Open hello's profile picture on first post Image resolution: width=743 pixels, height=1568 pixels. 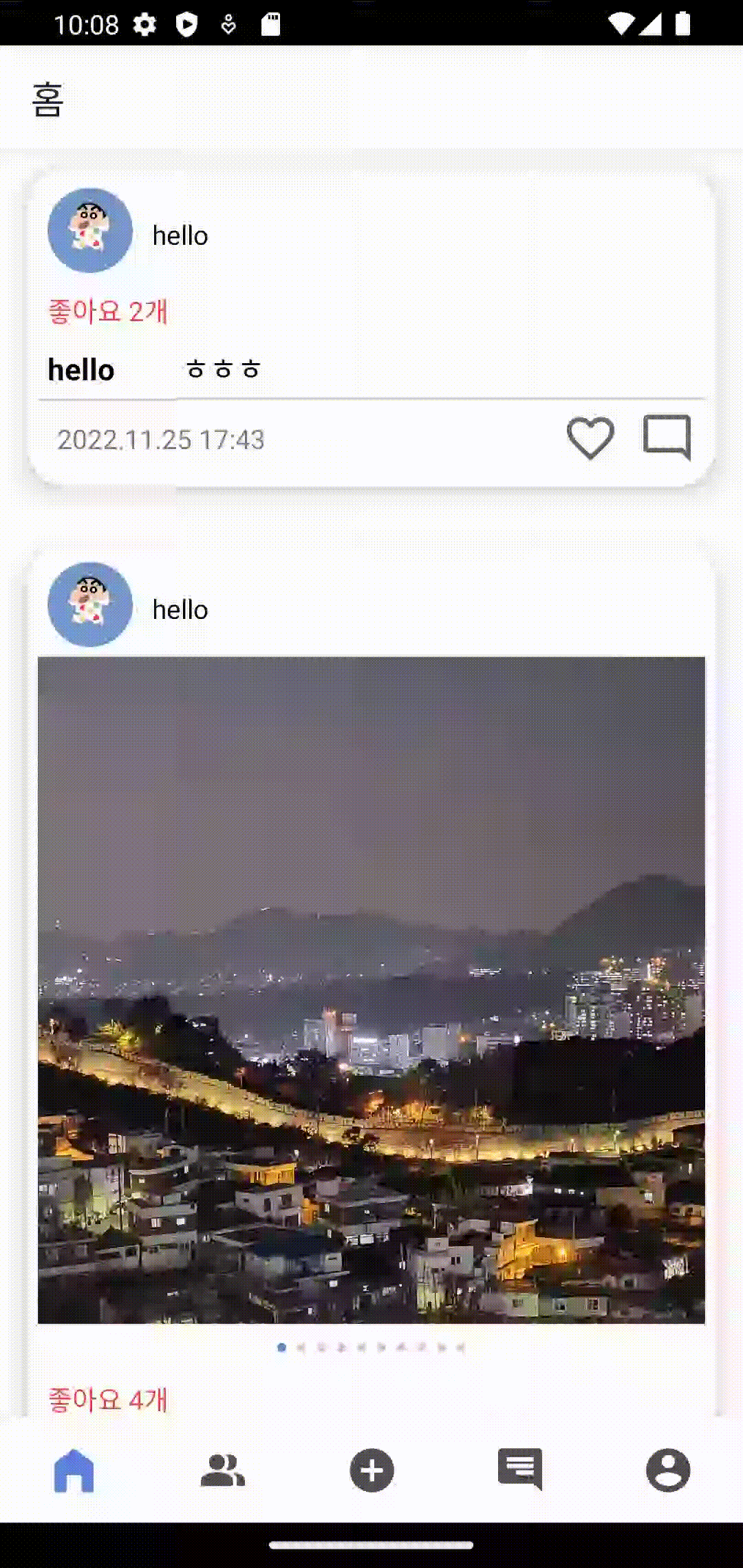pos(90,230)
